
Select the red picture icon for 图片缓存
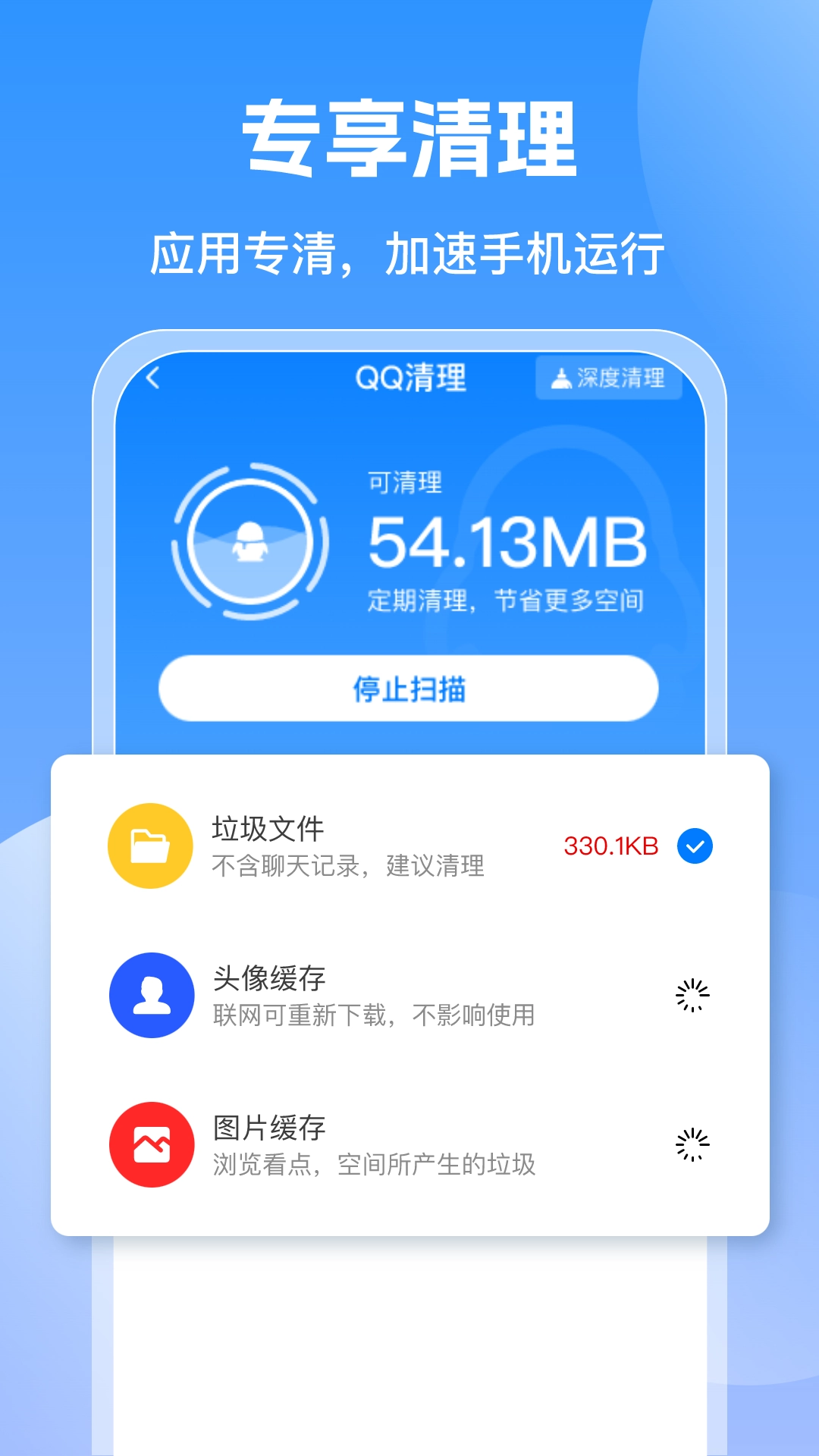[x=152, y=1144]
